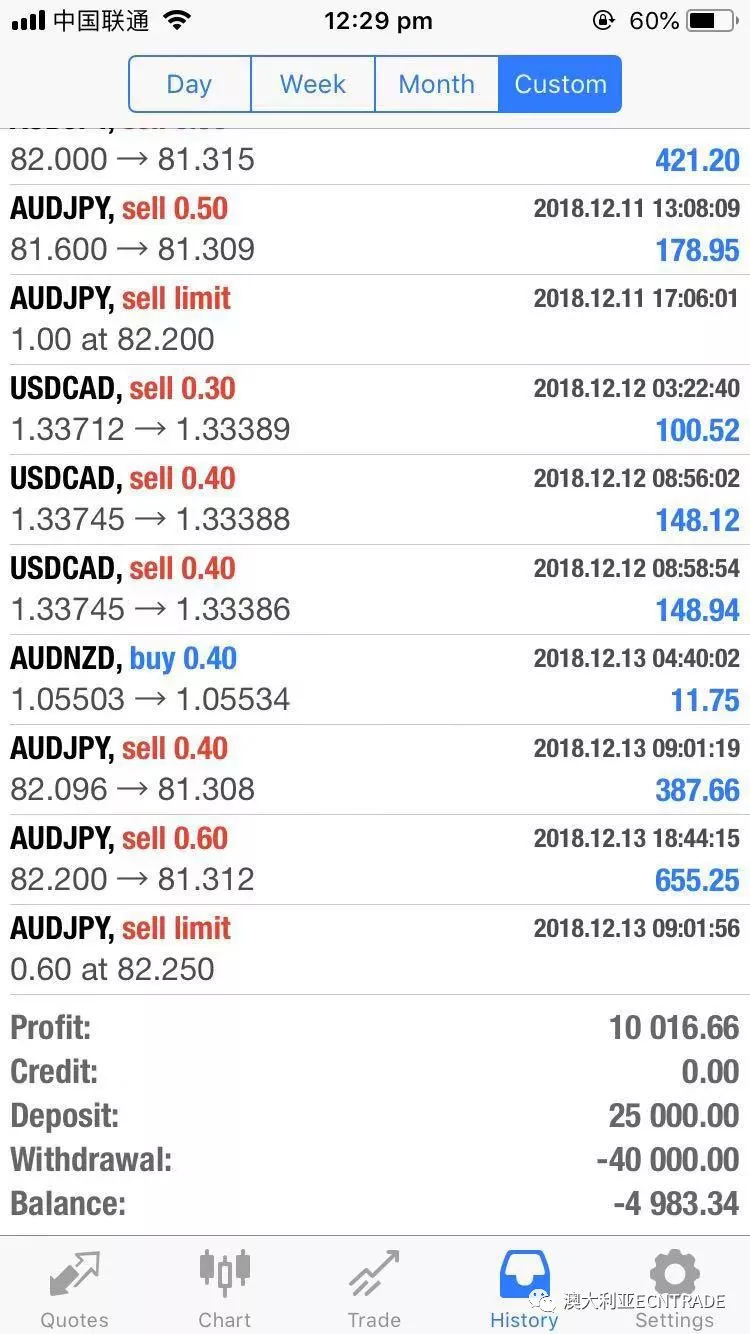Switch to the Trade tab
Screen dimensions: 750x1334
[374, 1289]
